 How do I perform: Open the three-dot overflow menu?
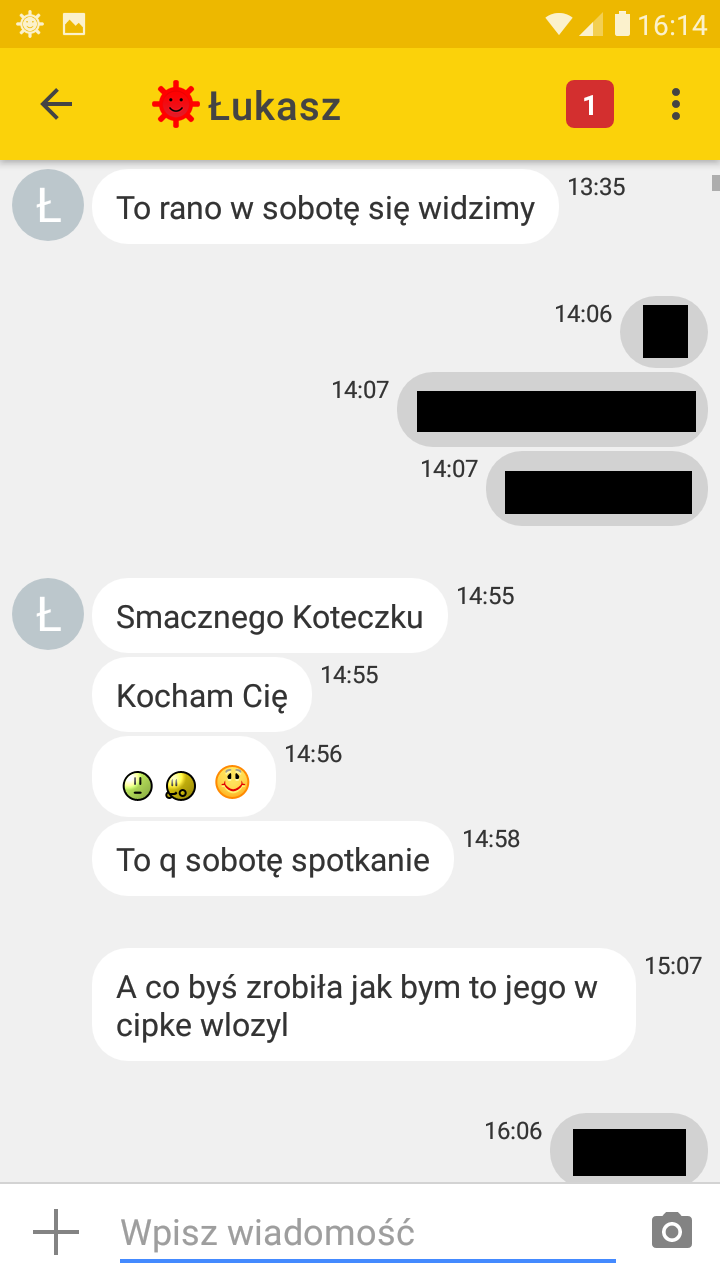pos(676,104)
